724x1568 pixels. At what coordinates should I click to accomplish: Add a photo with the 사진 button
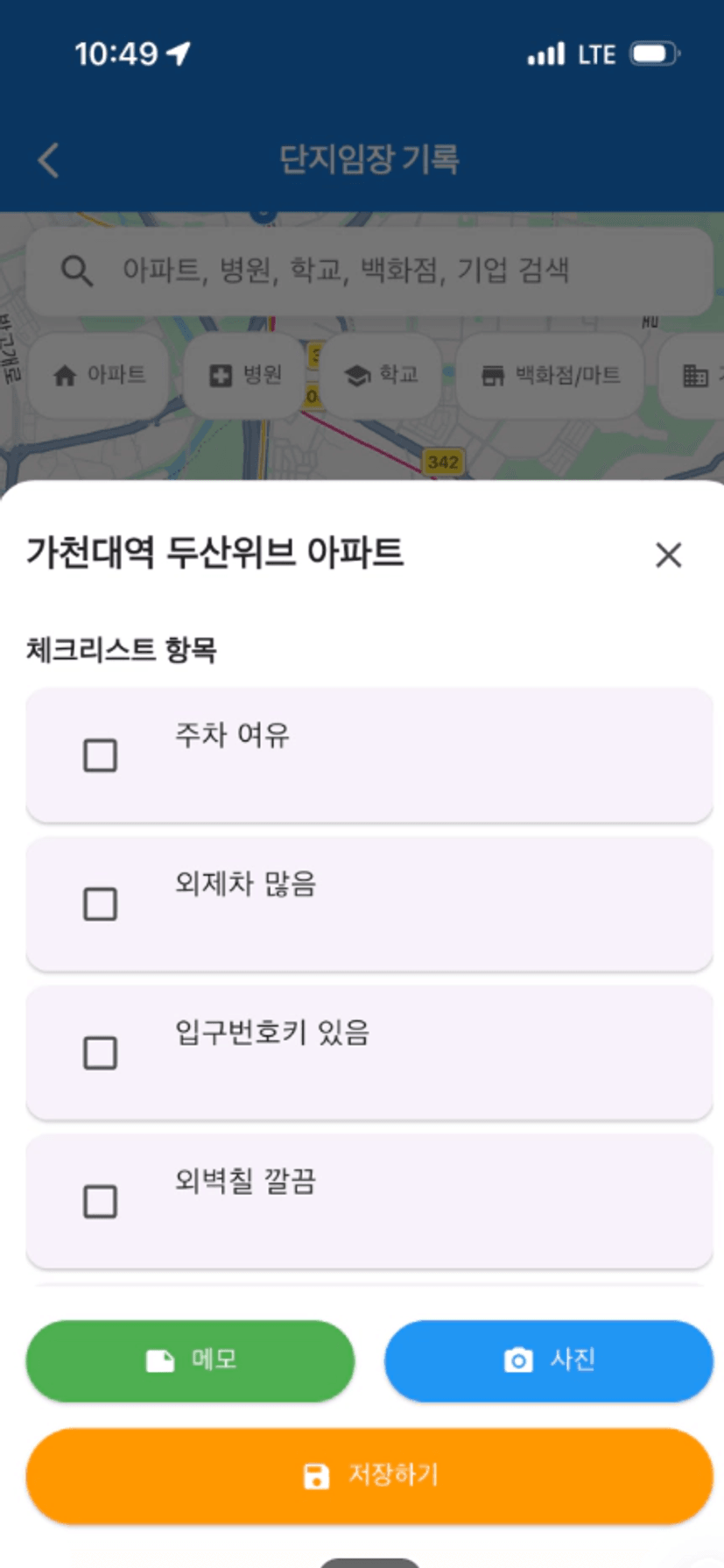coord(549,1360)
